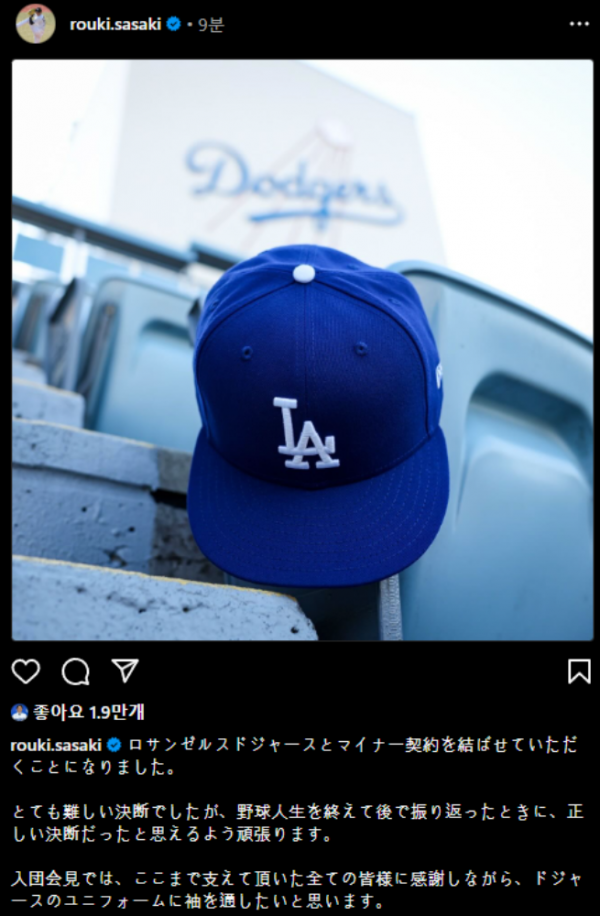Like rouki.sasaki's post

pos(26,671)
